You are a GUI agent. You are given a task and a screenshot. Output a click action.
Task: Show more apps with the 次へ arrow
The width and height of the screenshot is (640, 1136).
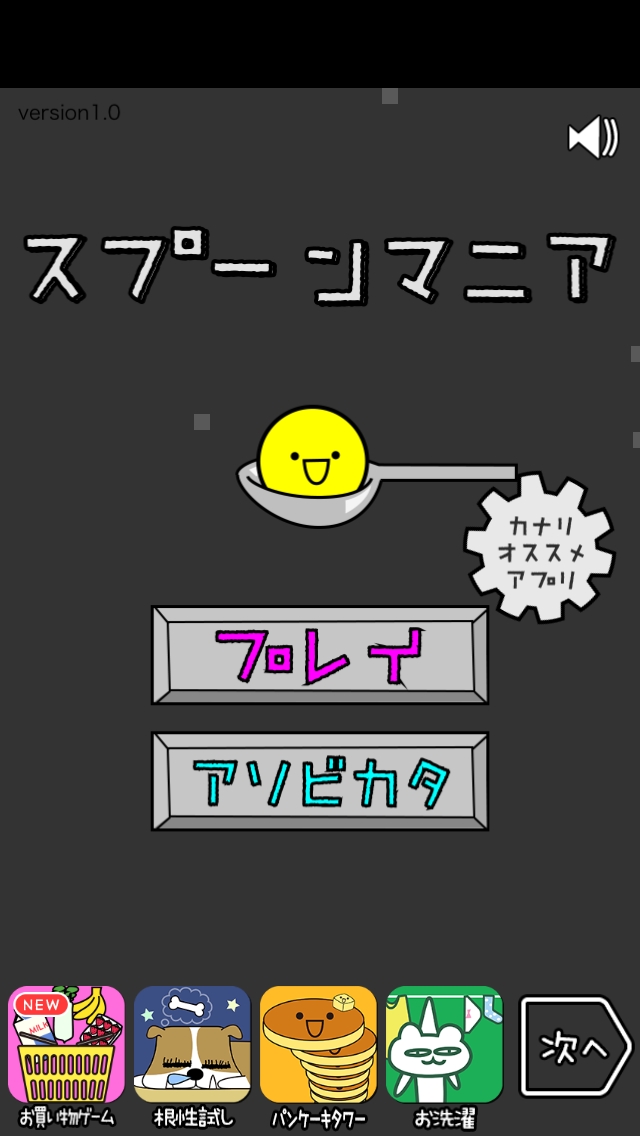pos(575,1047)
